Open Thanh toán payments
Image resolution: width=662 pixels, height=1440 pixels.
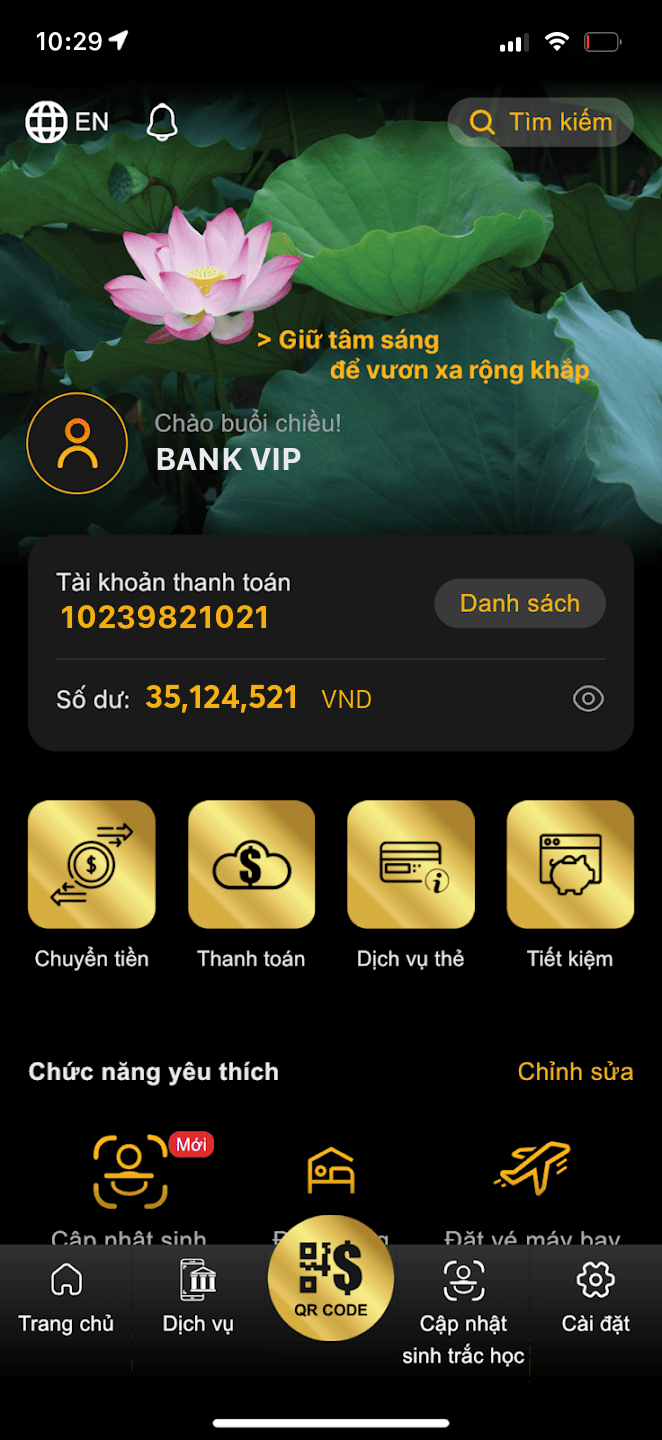[x=251, y=866]
